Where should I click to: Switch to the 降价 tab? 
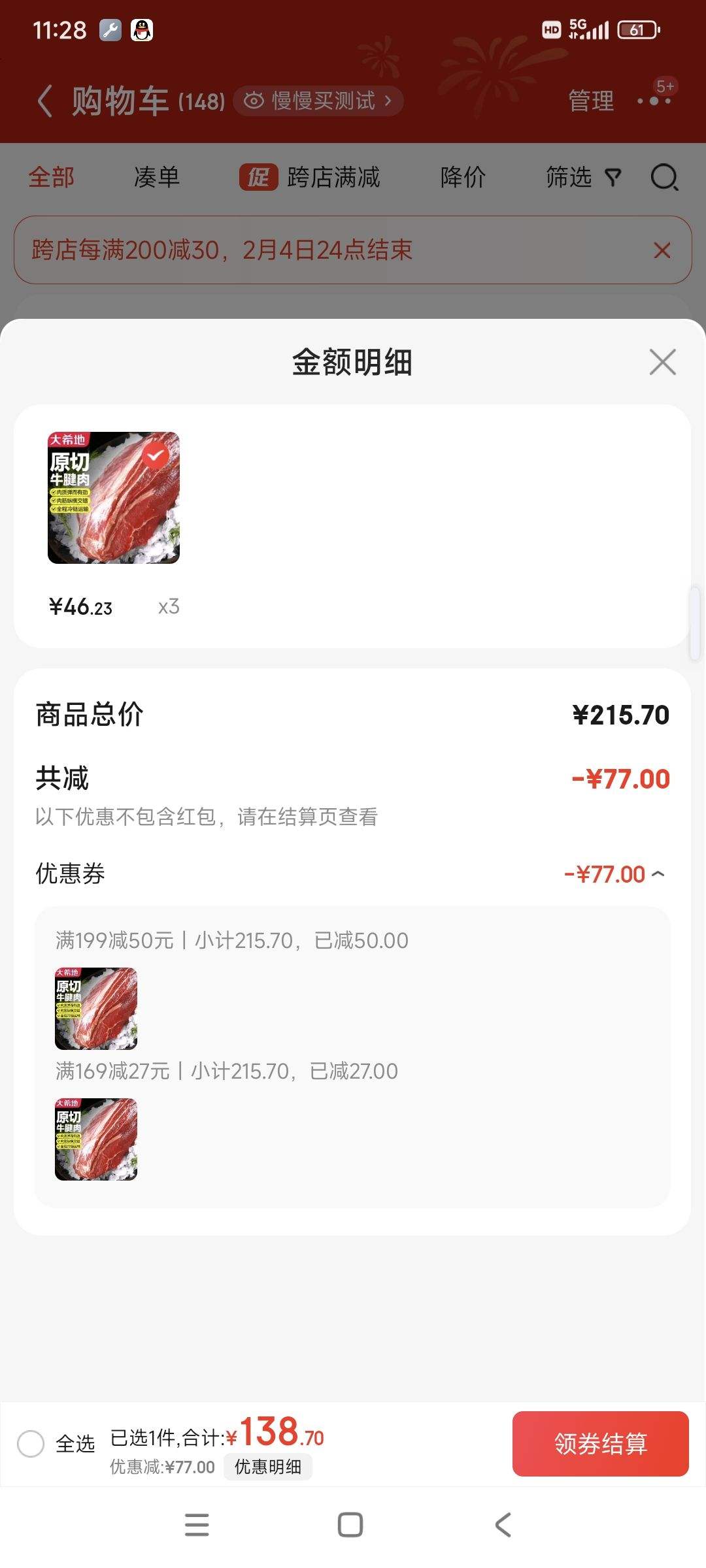pos(462,177)
